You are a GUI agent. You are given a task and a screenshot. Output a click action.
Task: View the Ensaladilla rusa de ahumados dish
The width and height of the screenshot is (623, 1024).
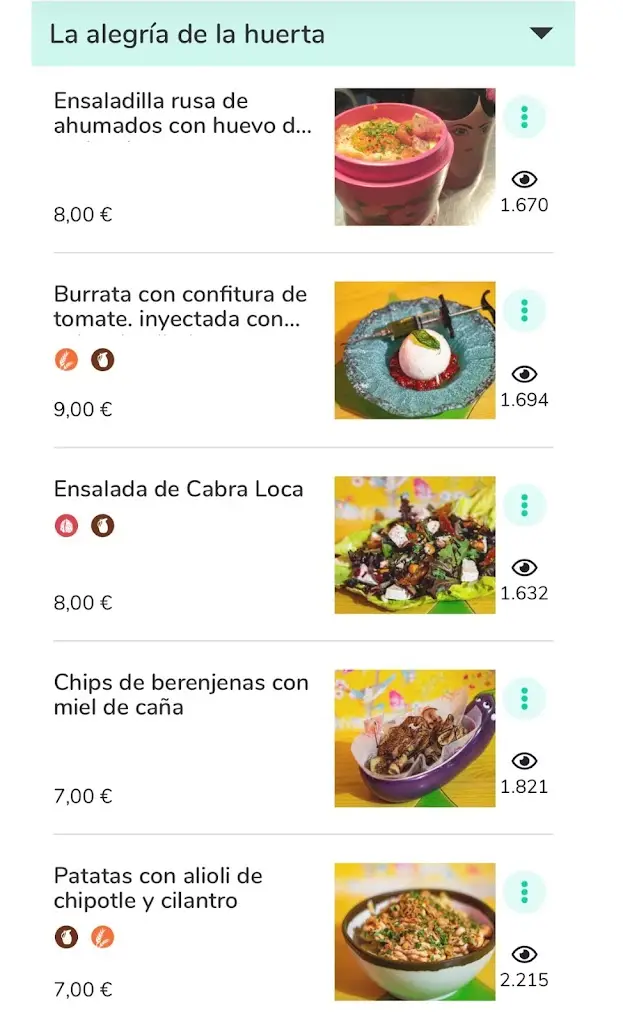pos(182,113)
